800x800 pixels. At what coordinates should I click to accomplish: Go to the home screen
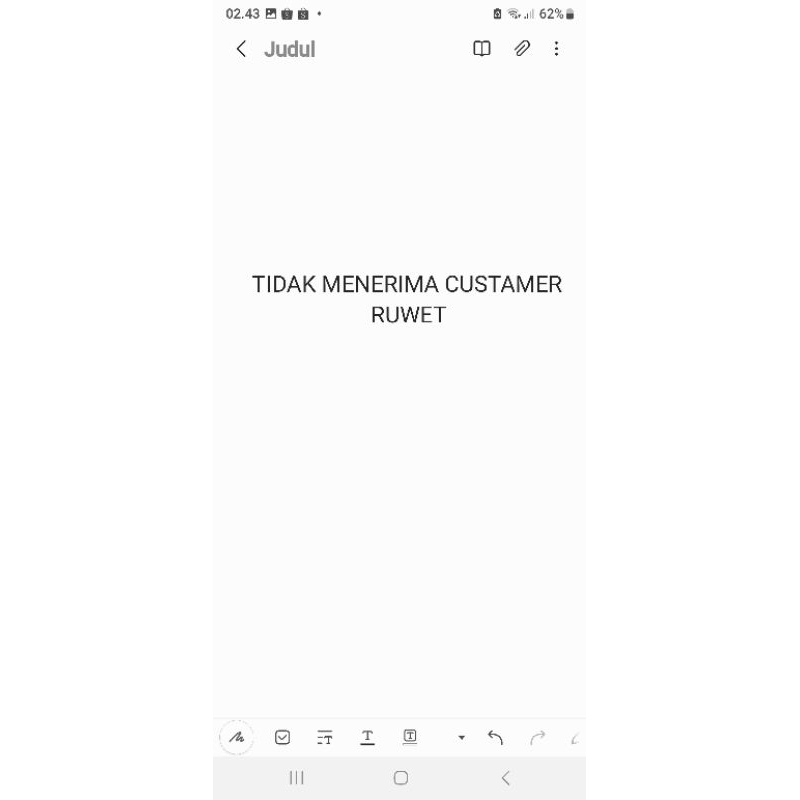tap(401, 778)
